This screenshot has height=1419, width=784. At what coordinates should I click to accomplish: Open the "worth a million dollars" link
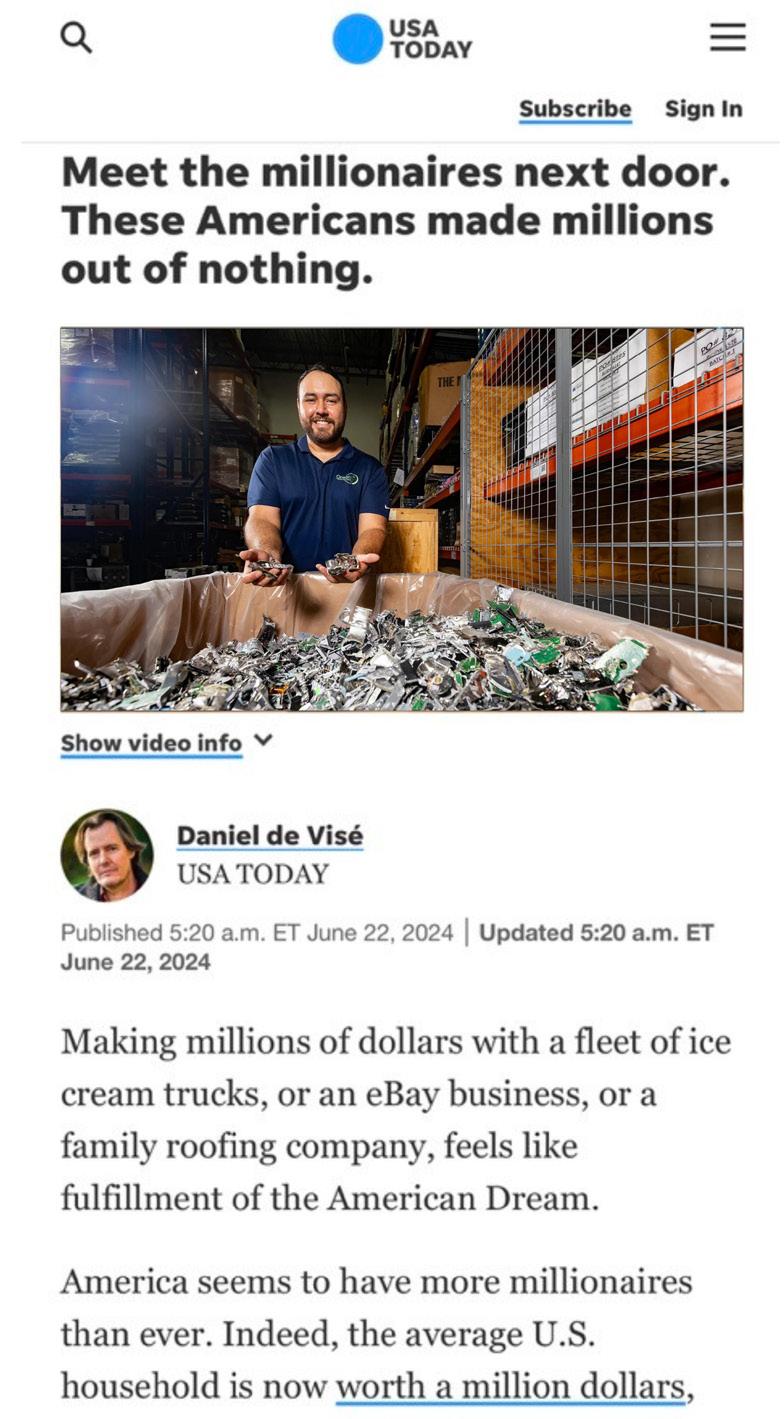point(510,1387)
